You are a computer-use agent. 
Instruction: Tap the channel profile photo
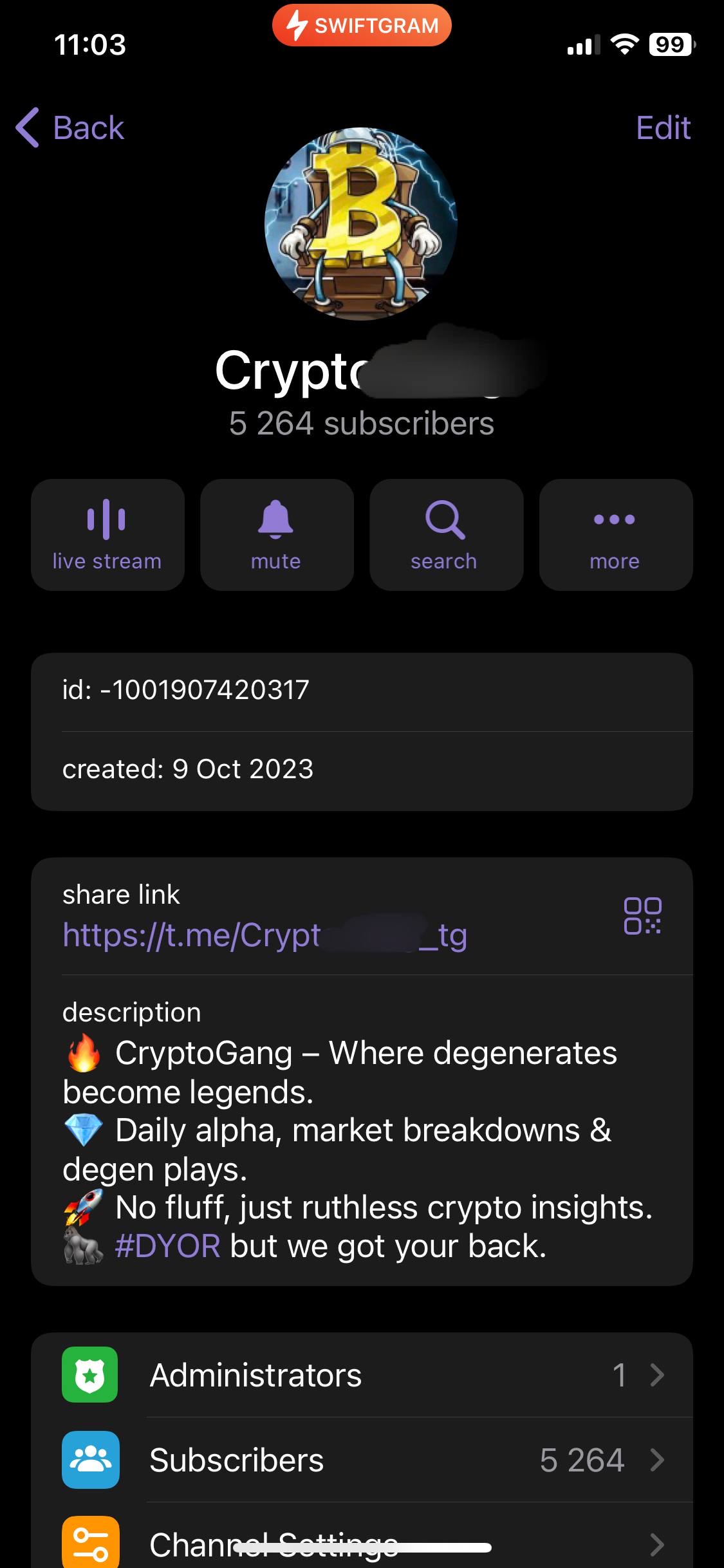point(362,227)
